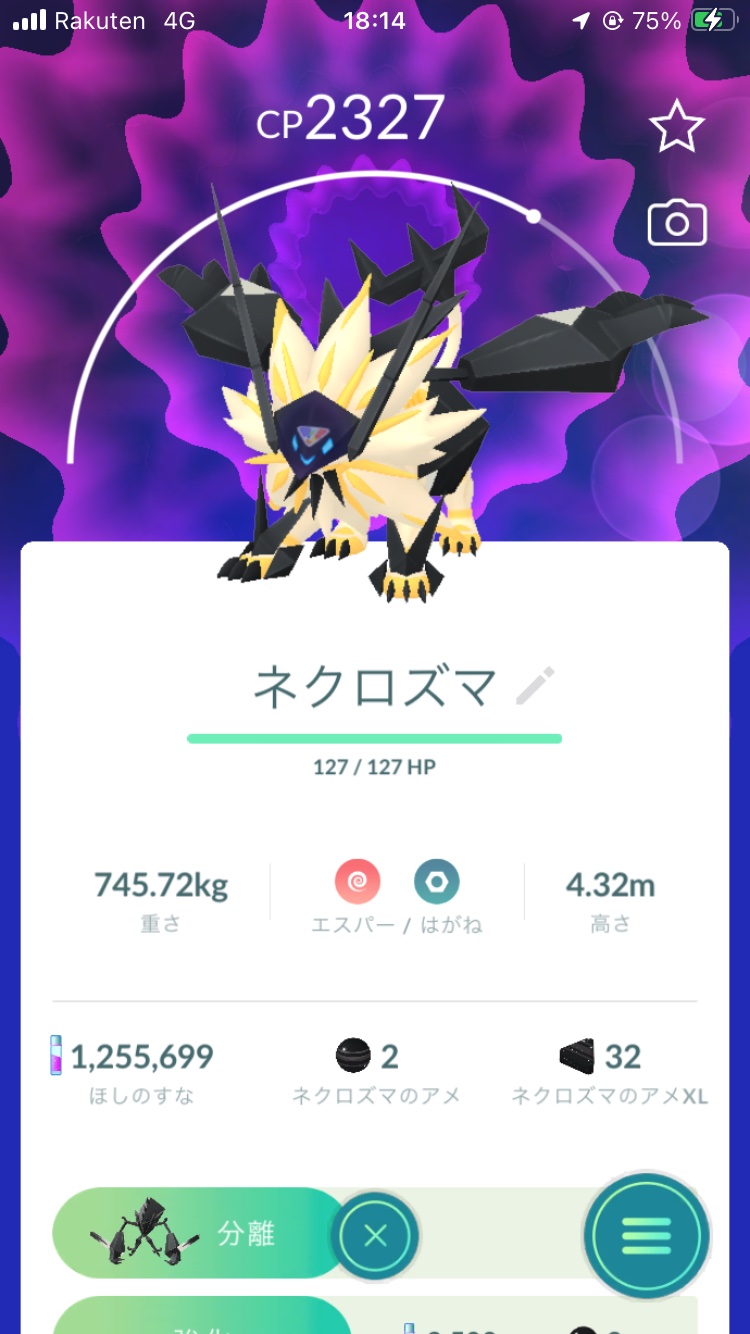
Task: Edit the ネクロズマ nickname with pencil
Action: [535, 687]
